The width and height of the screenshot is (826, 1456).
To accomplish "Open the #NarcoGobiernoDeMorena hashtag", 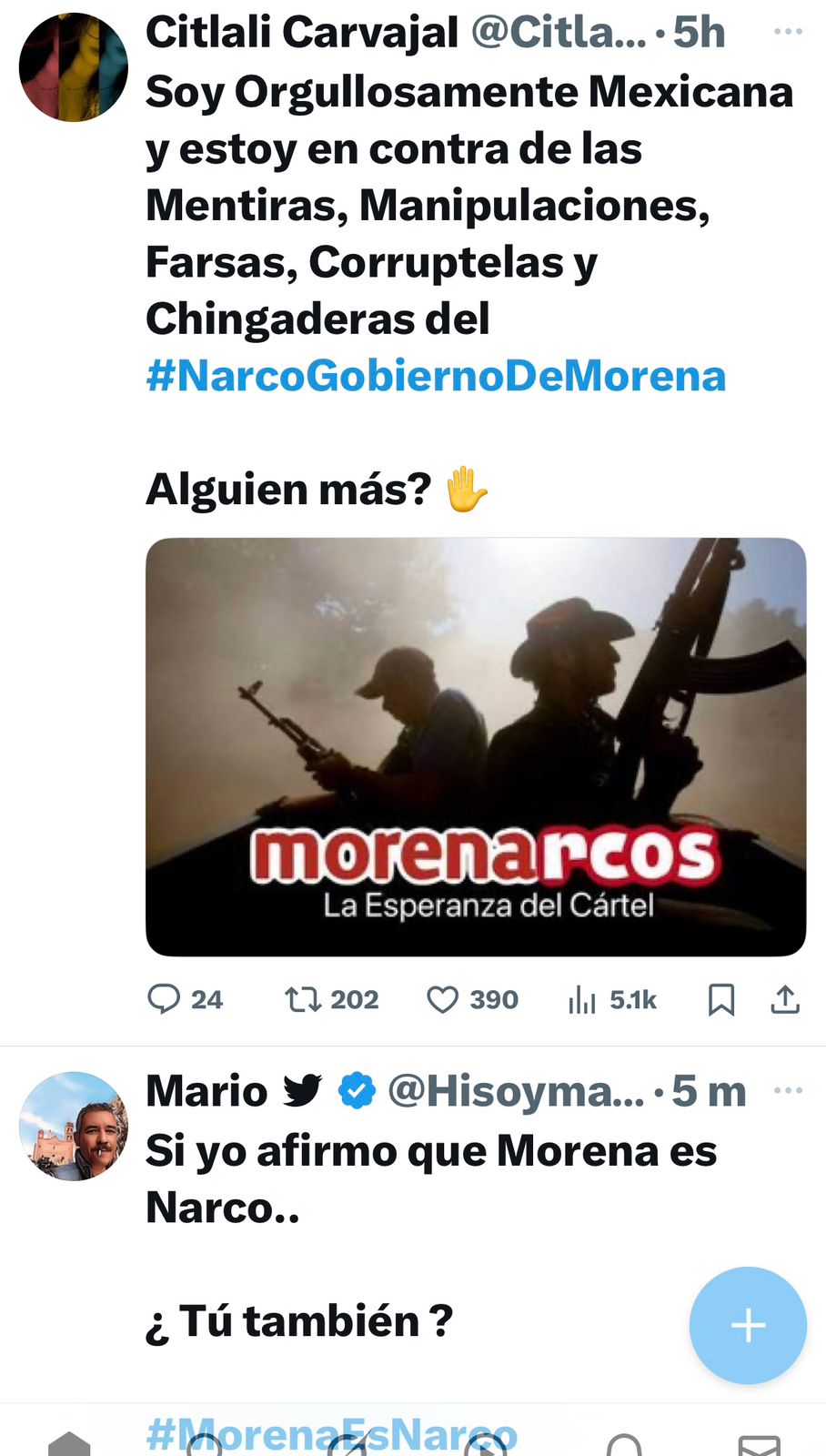I will tap(436, 376).
